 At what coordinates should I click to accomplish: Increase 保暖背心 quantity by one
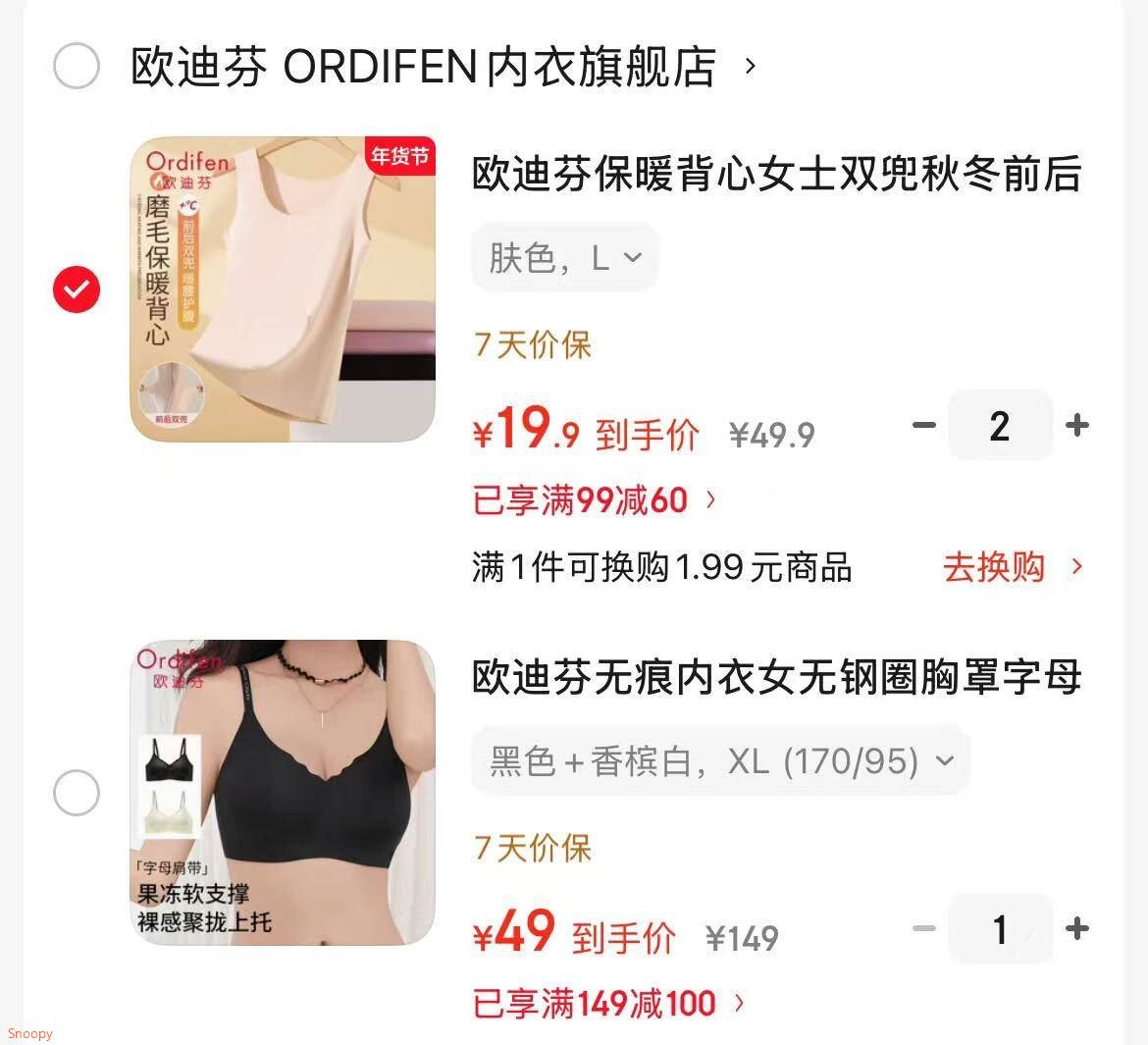pyautogui.click(x=1076, y=425)
